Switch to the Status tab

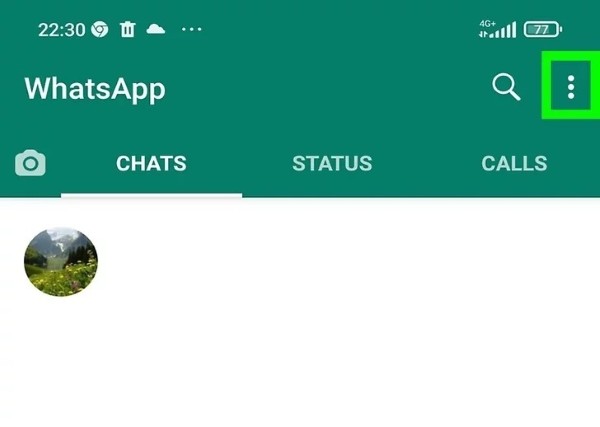[x=332, y=163]
